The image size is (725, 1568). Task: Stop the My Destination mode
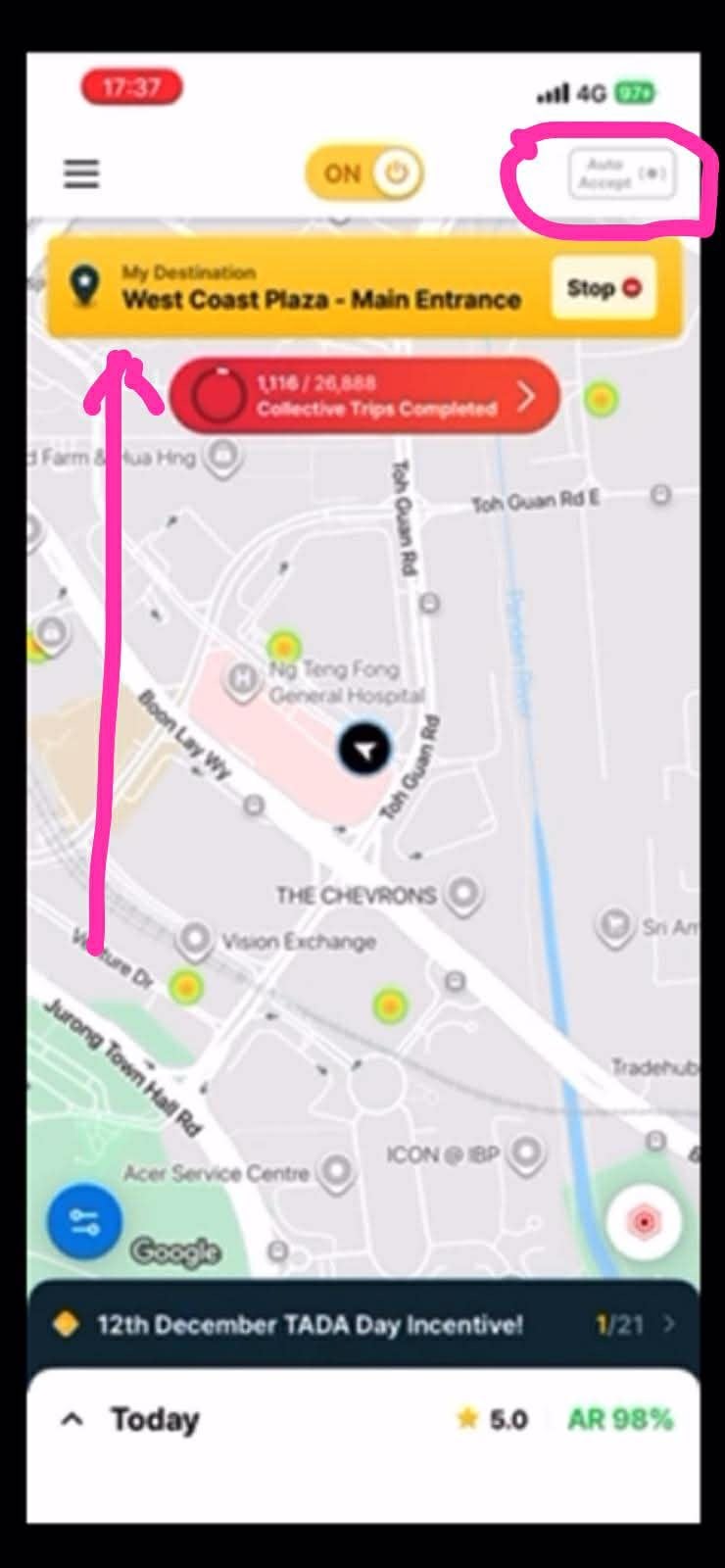point(603,288)
